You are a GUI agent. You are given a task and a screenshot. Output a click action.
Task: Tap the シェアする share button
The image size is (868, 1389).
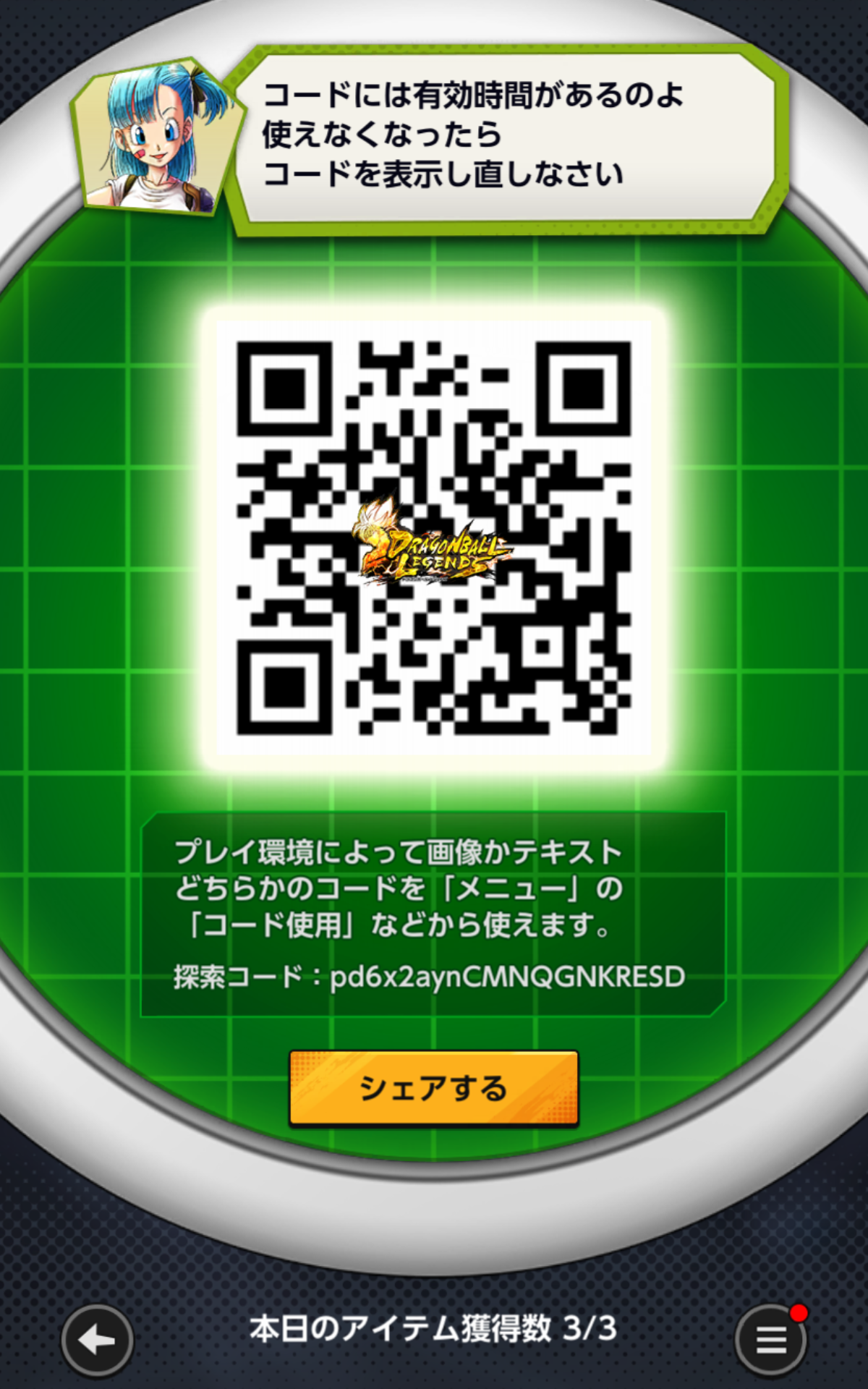pyautogui.click(x=433, y=1088)
